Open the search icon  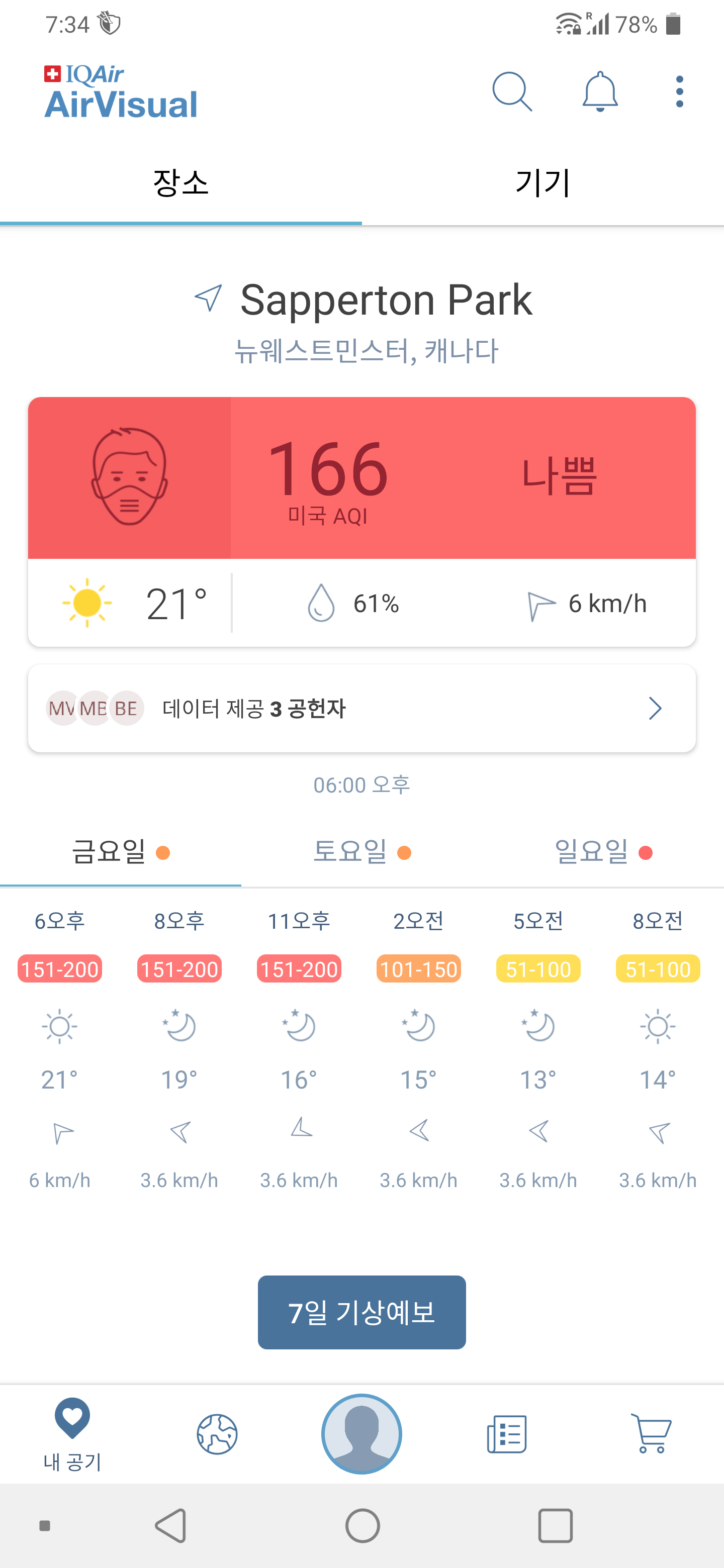(x=511, y=92)
